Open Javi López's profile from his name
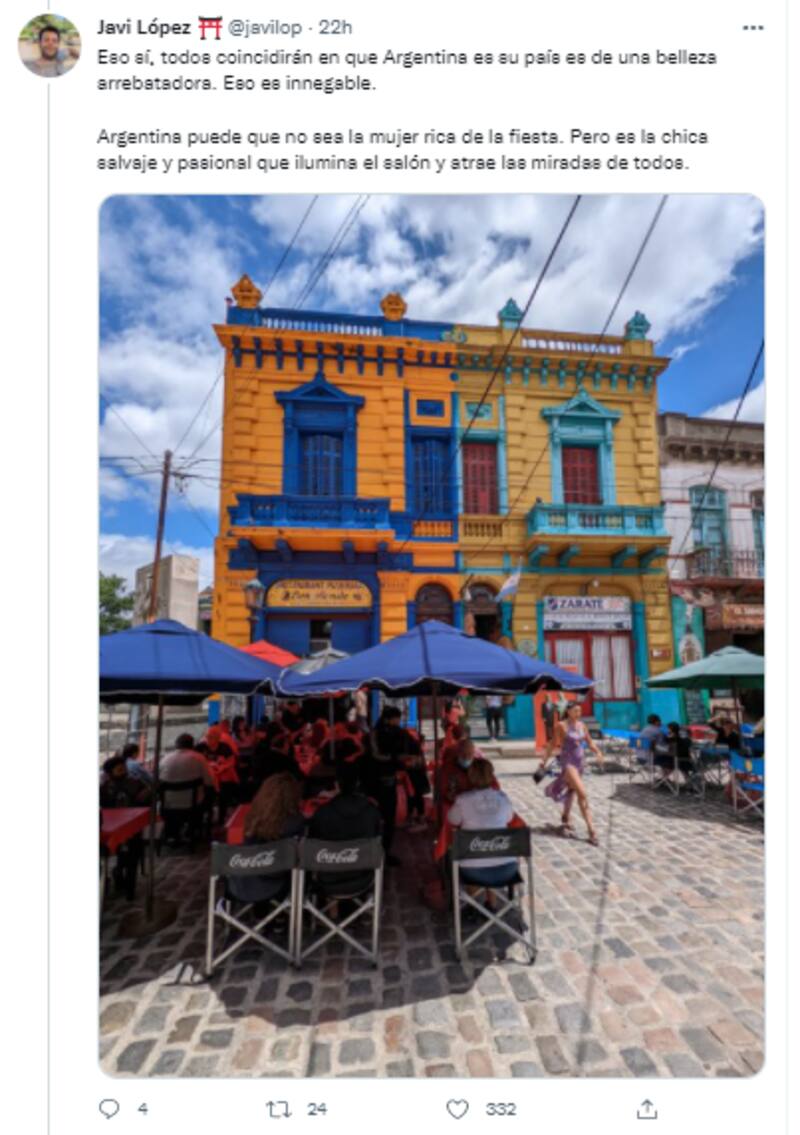800x1135 pixels. (x=145, y=27)
